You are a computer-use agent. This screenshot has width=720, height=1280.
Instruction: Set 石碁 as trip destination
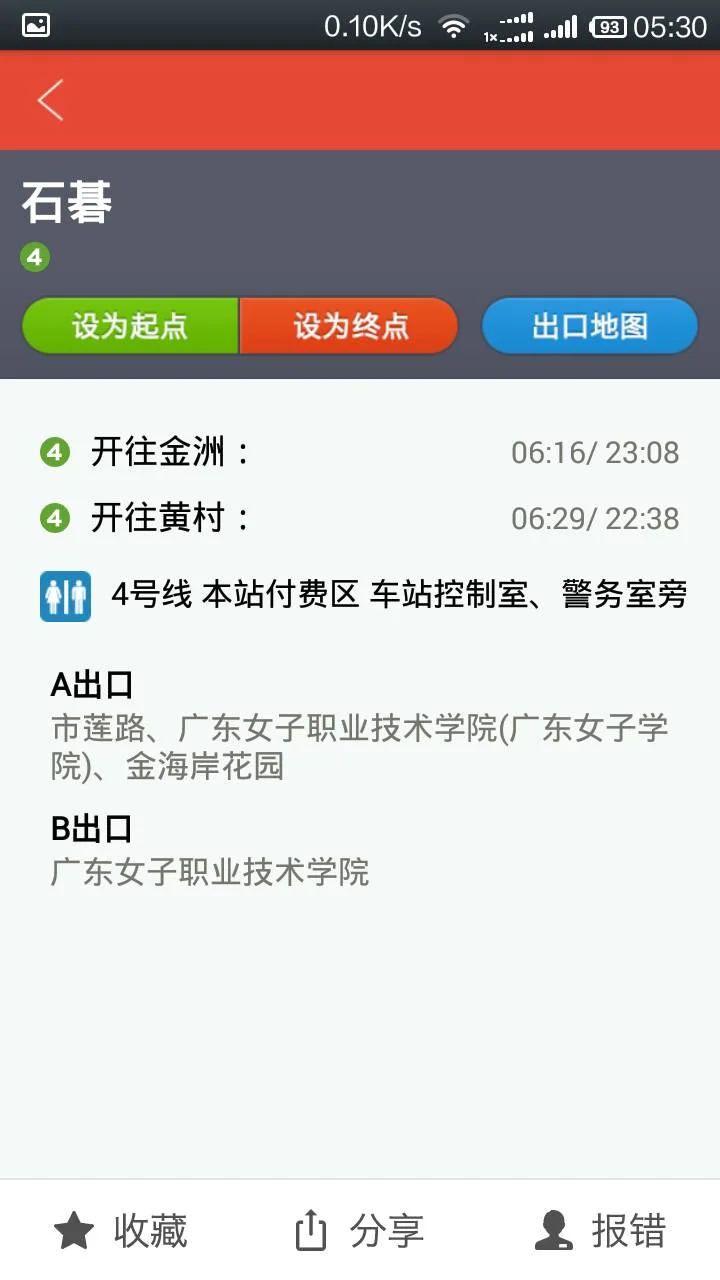point(348,325)
